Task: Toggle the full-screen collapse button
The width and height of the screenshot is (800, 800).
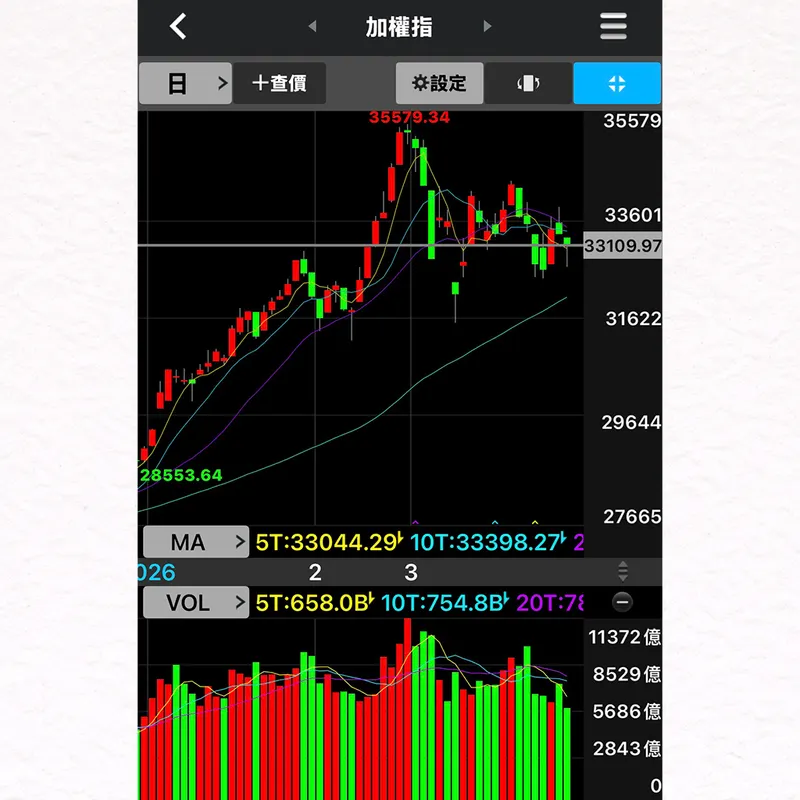Action: [616, 83]
